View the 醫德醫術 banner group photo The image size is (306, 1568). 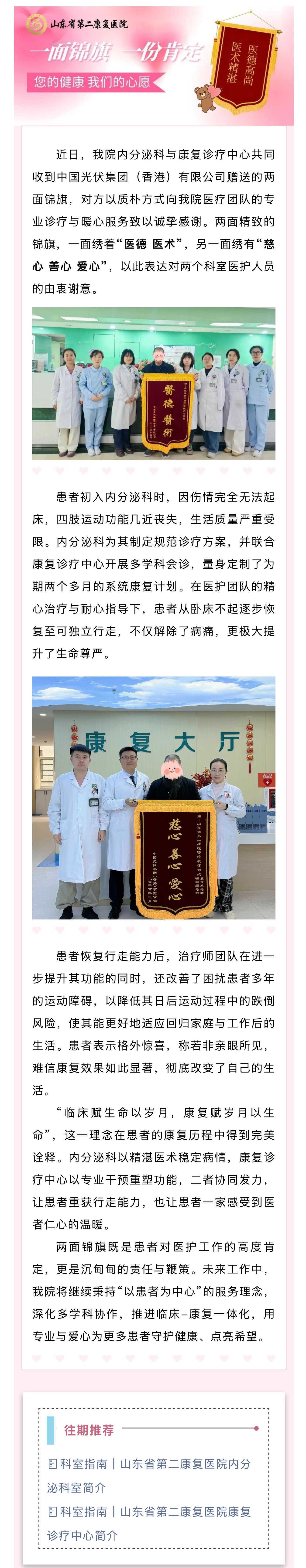coord(154,383)
